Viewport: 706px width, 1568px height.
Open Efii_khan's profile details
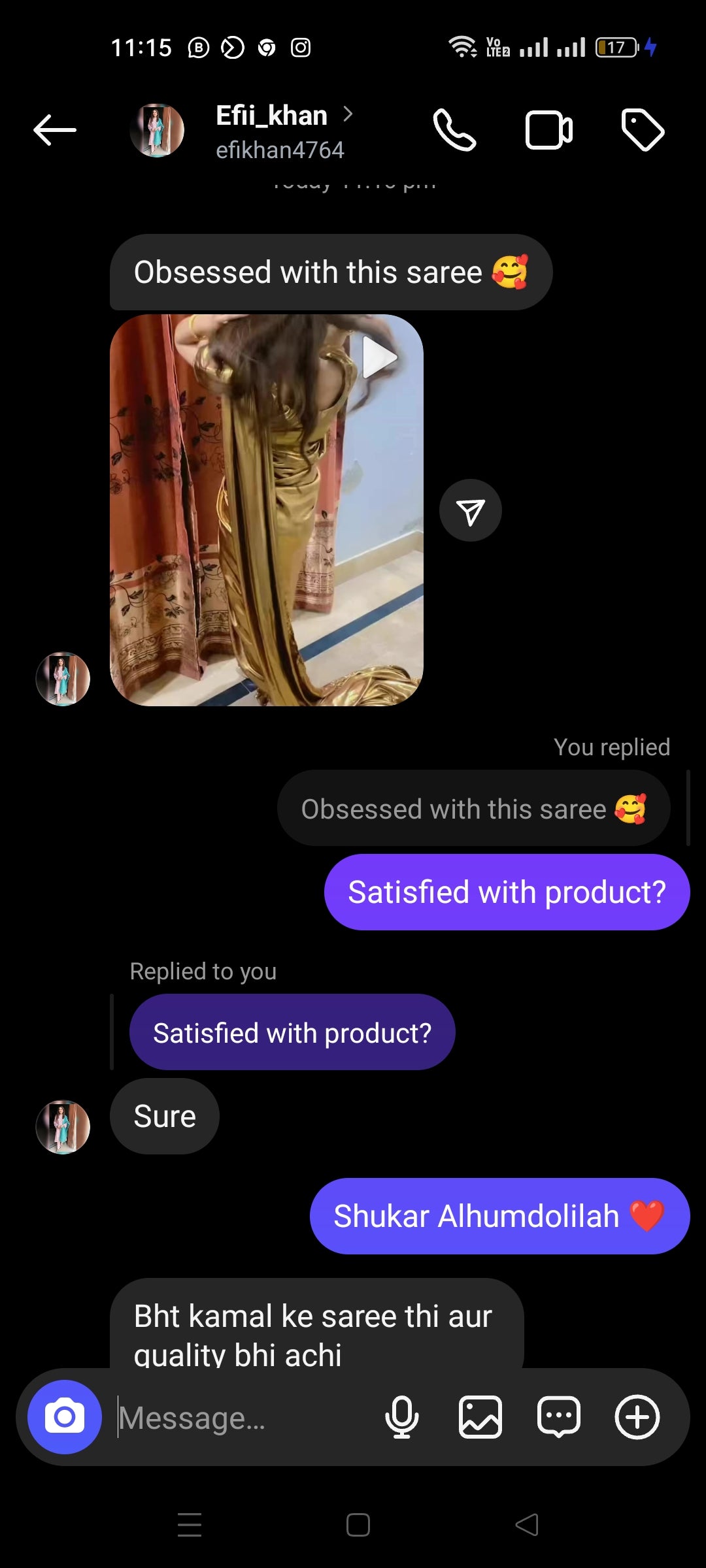[x=272, y=130]
